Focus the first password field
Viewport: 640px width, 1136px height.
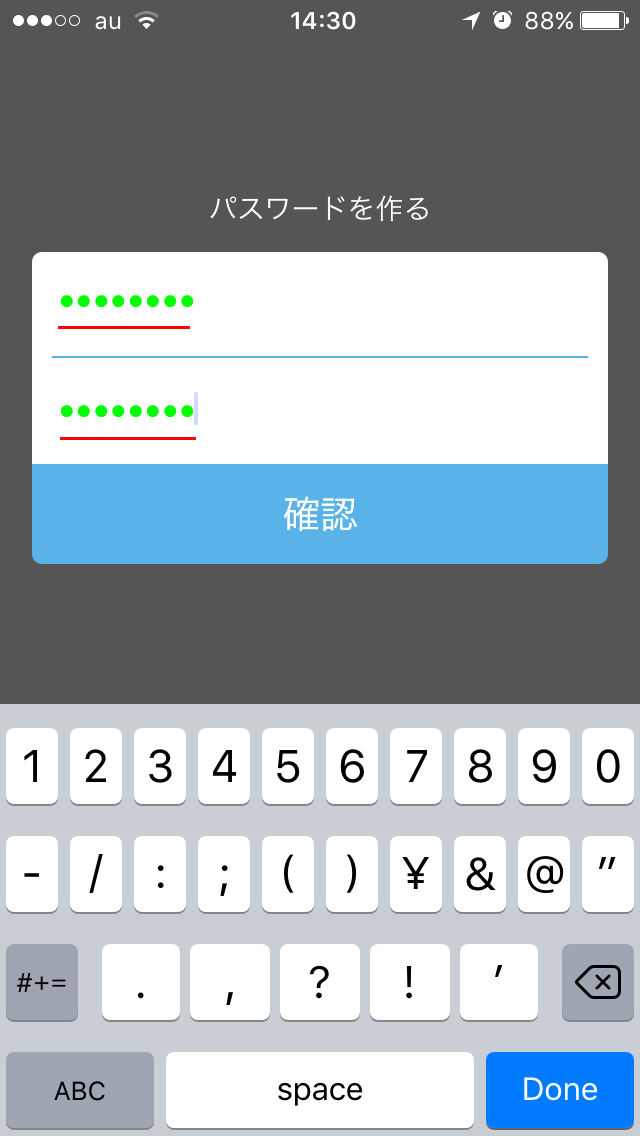click(x=320, y=304)
